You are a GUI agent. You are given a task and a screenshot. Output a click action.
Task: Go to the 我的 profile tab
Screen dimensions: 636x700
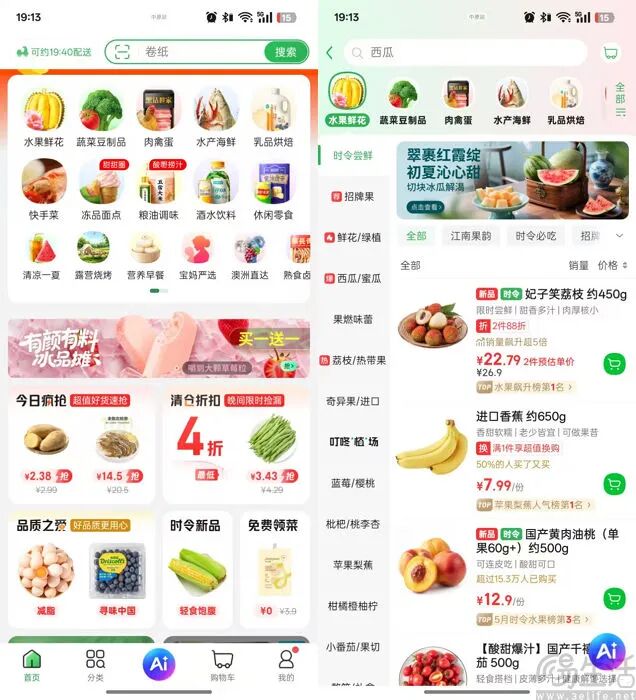(x=286, y=664)
